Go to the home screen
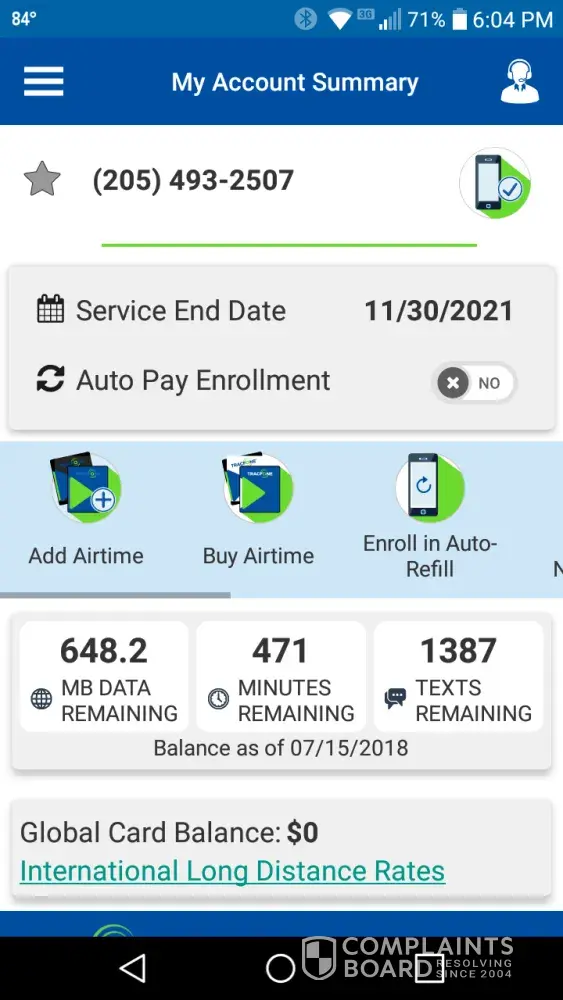Image resolution: width=563 pixels, height=1000 pixels. pyautogui.click(x=280, y=968)
